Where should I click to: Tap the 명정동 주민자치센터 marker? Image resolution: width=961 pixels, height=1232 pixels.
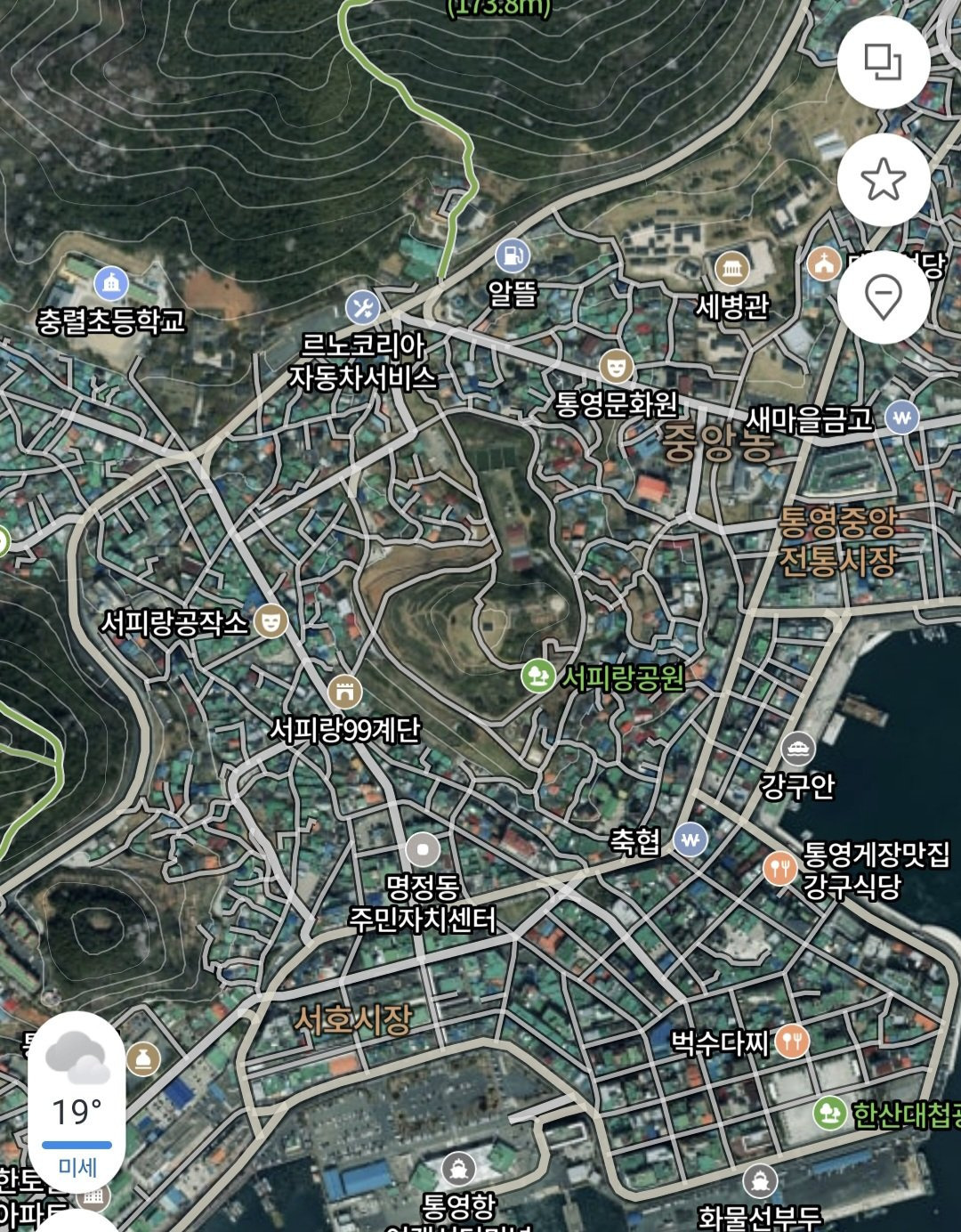coord(423,849)
